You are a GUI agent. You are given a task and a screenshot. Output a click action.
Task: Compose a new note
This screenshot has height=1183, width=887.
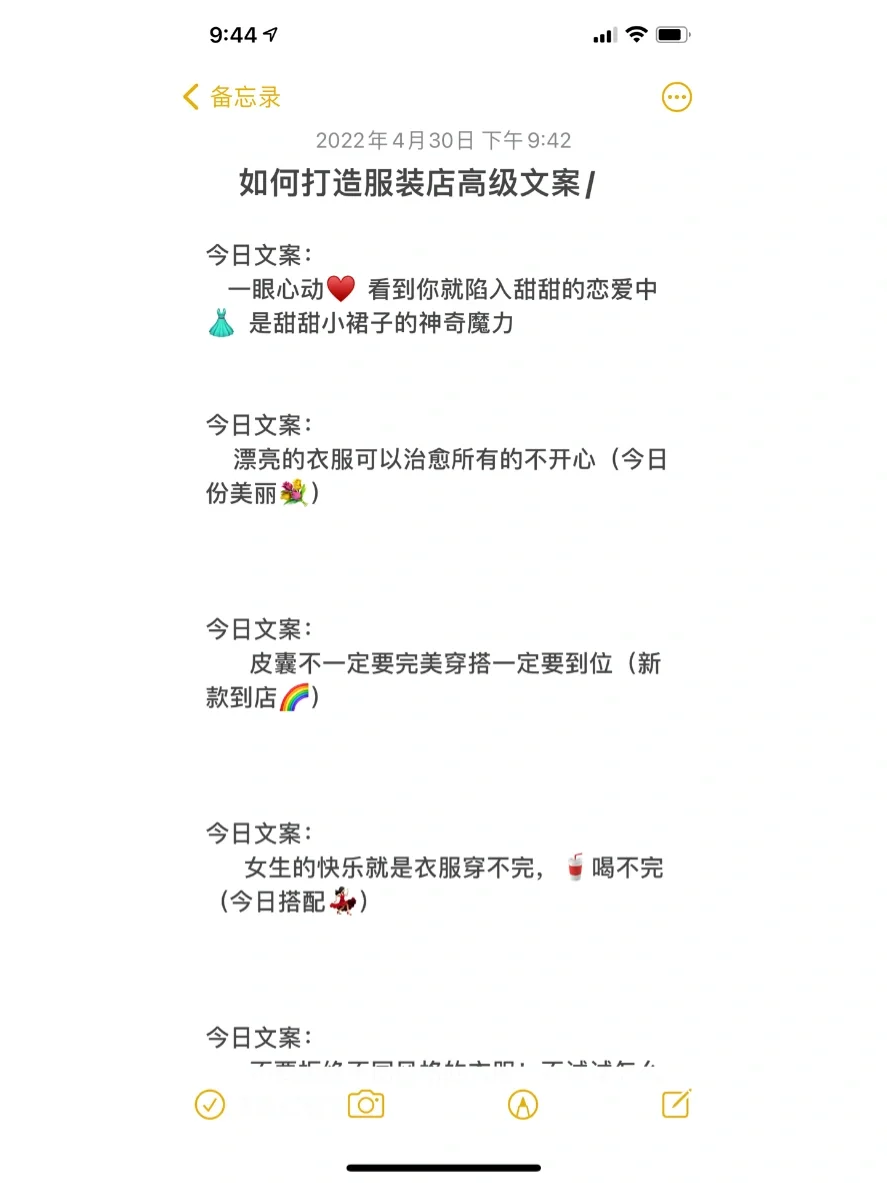coord(677,1103)
